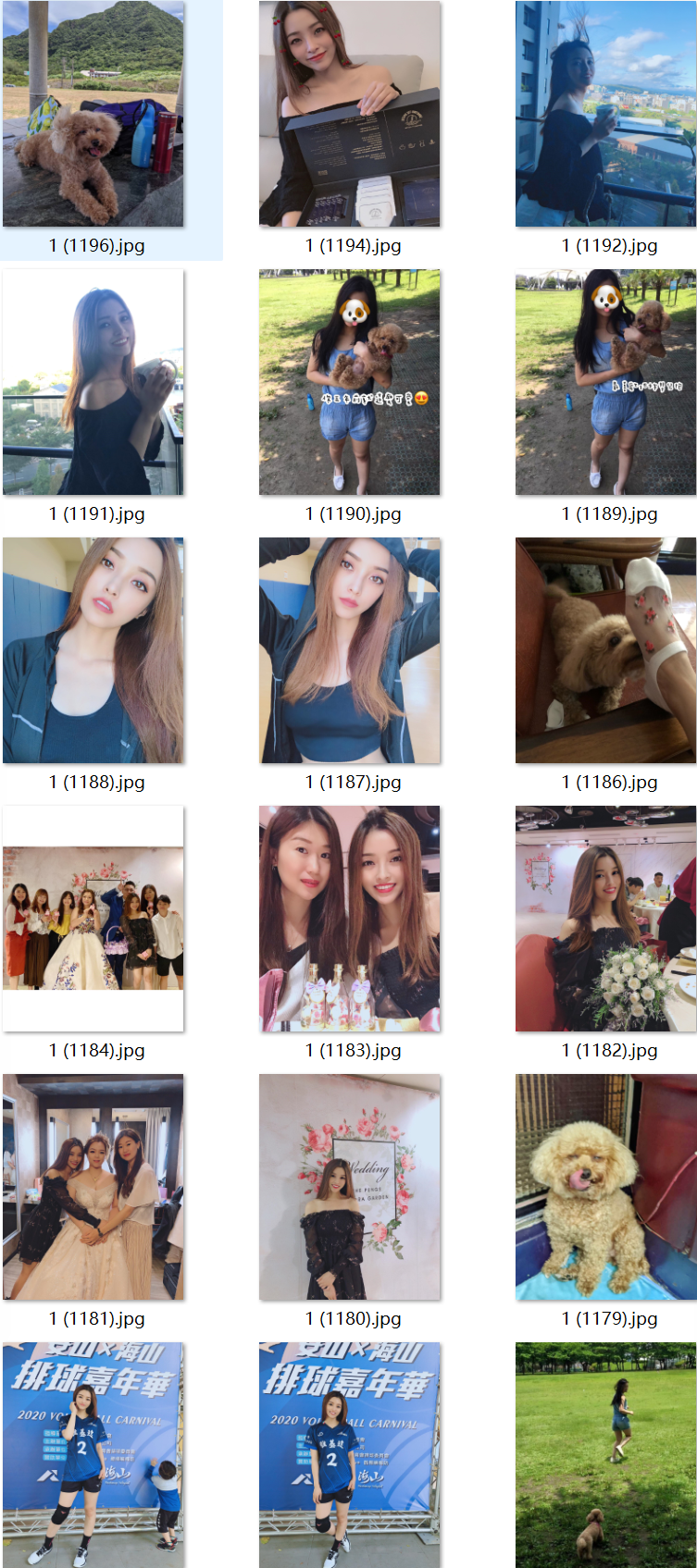Open the file 1 (1194).jpg
This screenshot has width=697, height=1568.
click(350, 115)
